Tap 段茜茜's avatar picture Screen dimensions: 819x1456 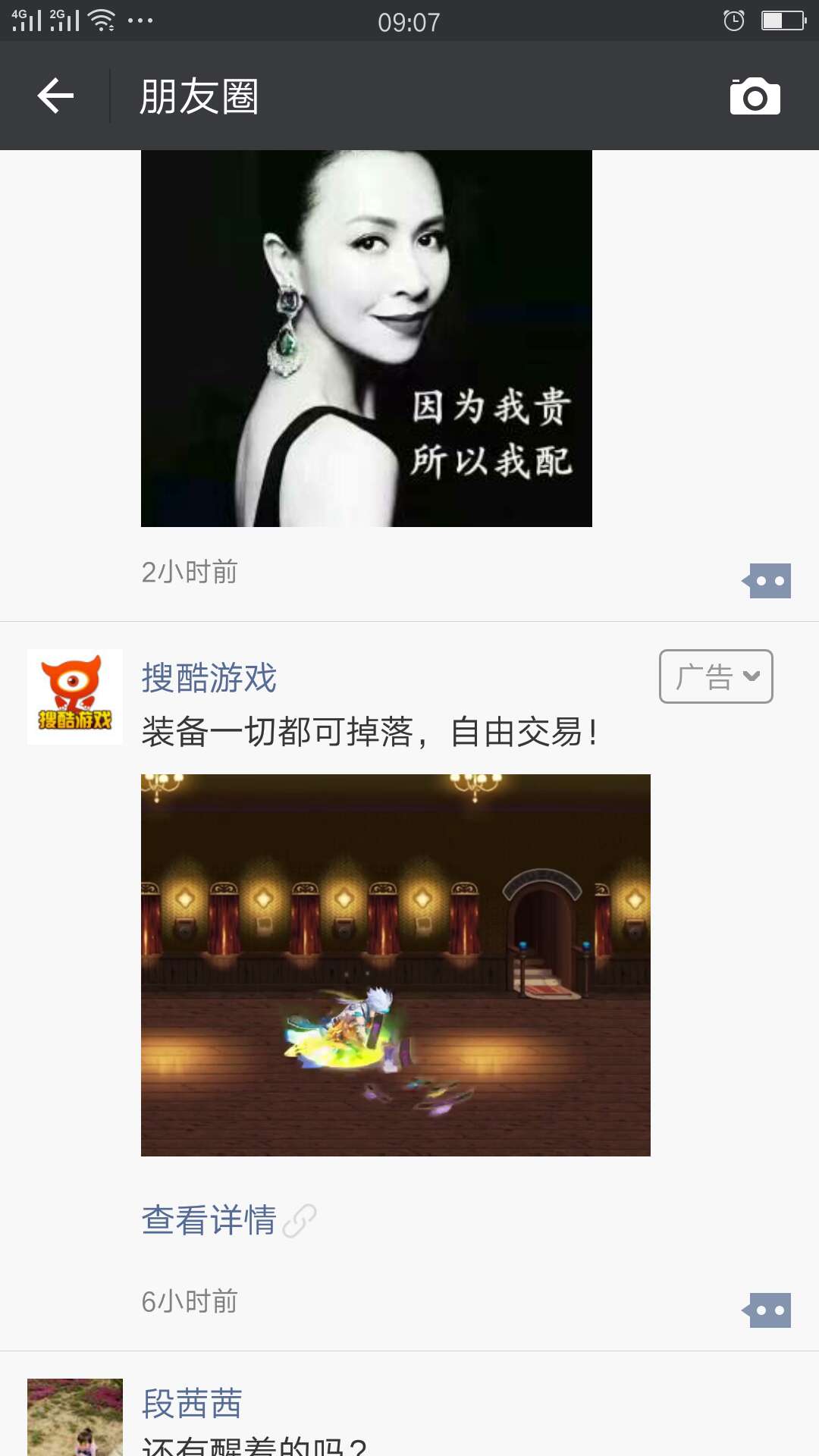point(75,1417)
